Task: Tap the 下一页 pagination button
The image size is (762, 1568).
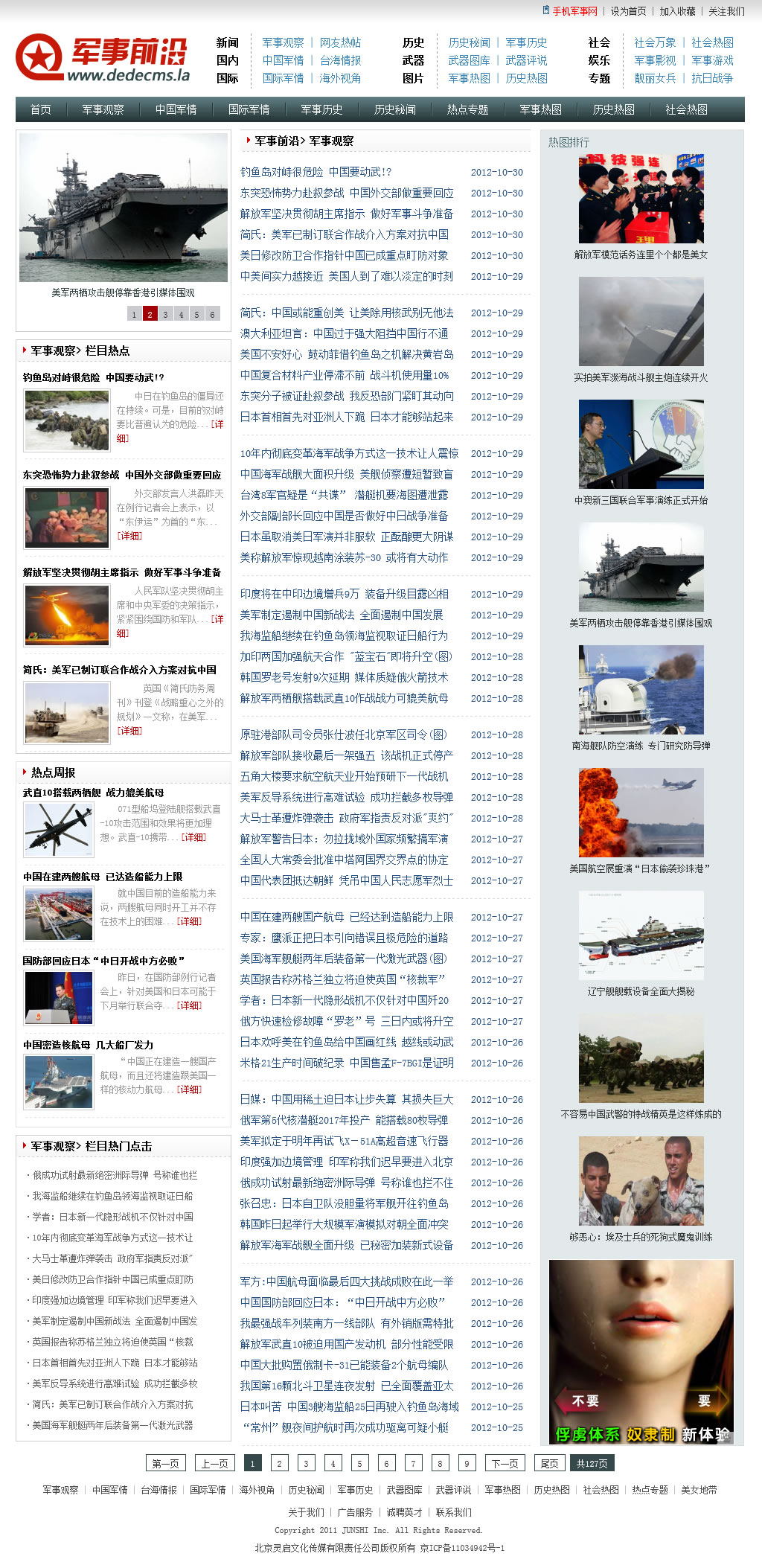Action: (x=505, y=1463)
